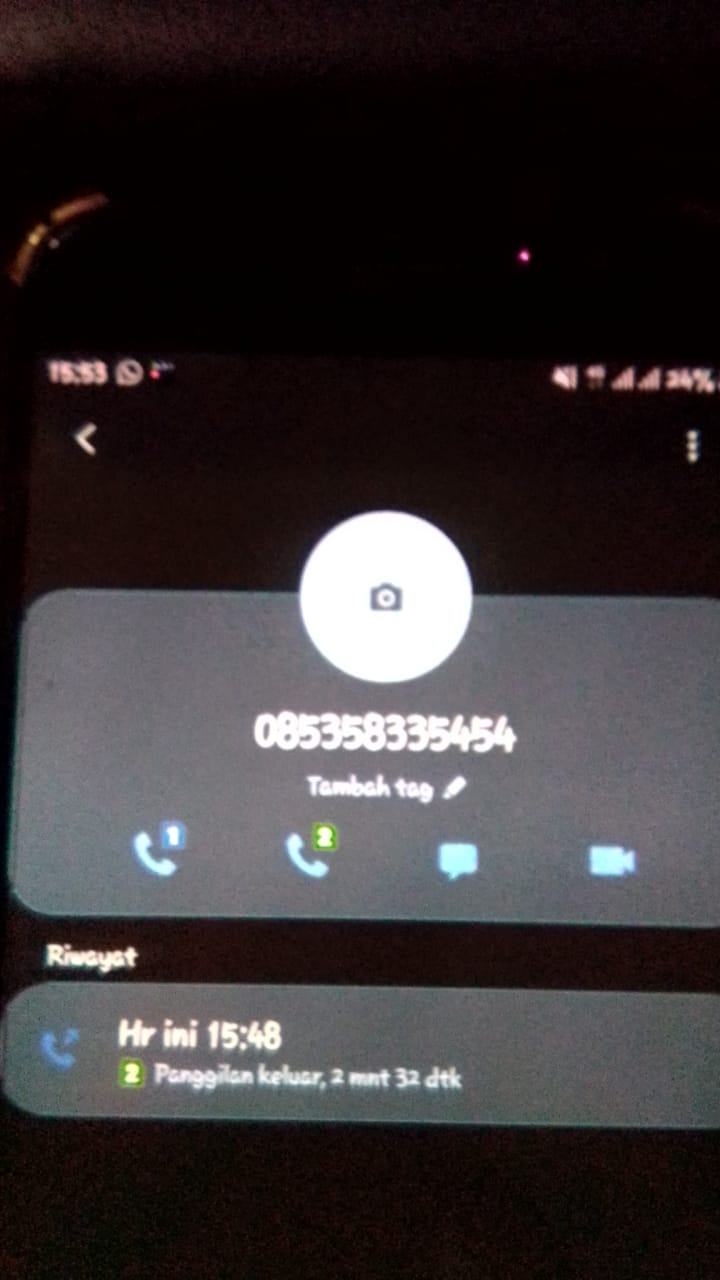Open the Hr ini 15:48 call history entry
Screen dimensions: 720x1280
click(x=360, y=1050)
